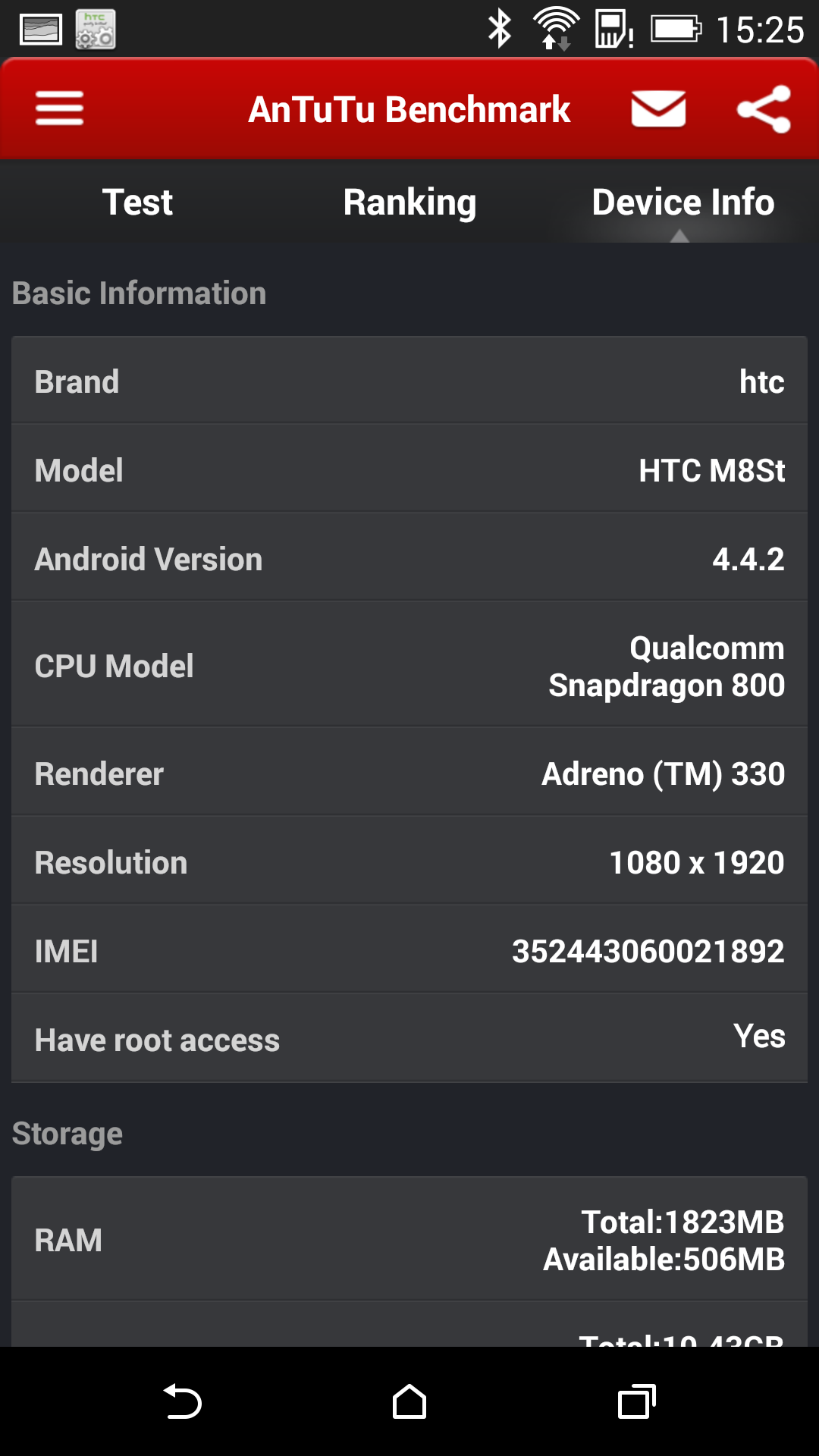Select the Device Info tab

pos(682,202)
